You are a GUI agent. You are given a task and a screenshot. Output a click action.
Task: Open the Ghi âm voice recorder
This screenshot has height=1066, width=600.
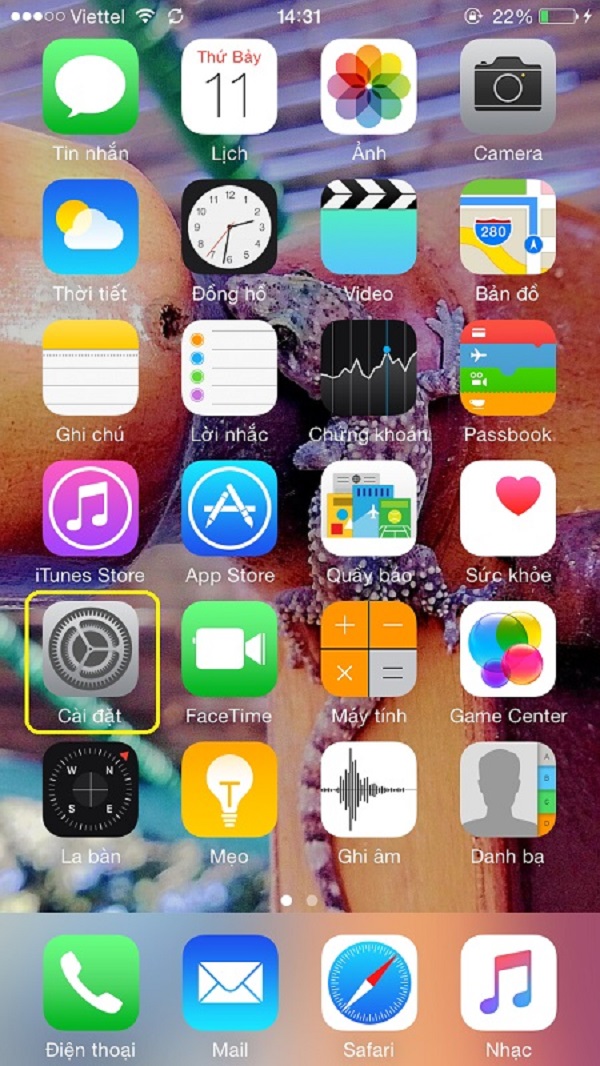[368, 789]
